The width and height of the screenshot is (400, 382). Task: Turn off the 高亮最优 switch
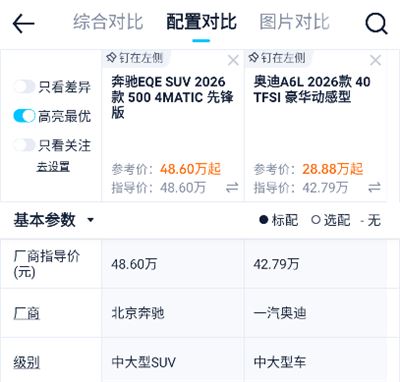24,116
